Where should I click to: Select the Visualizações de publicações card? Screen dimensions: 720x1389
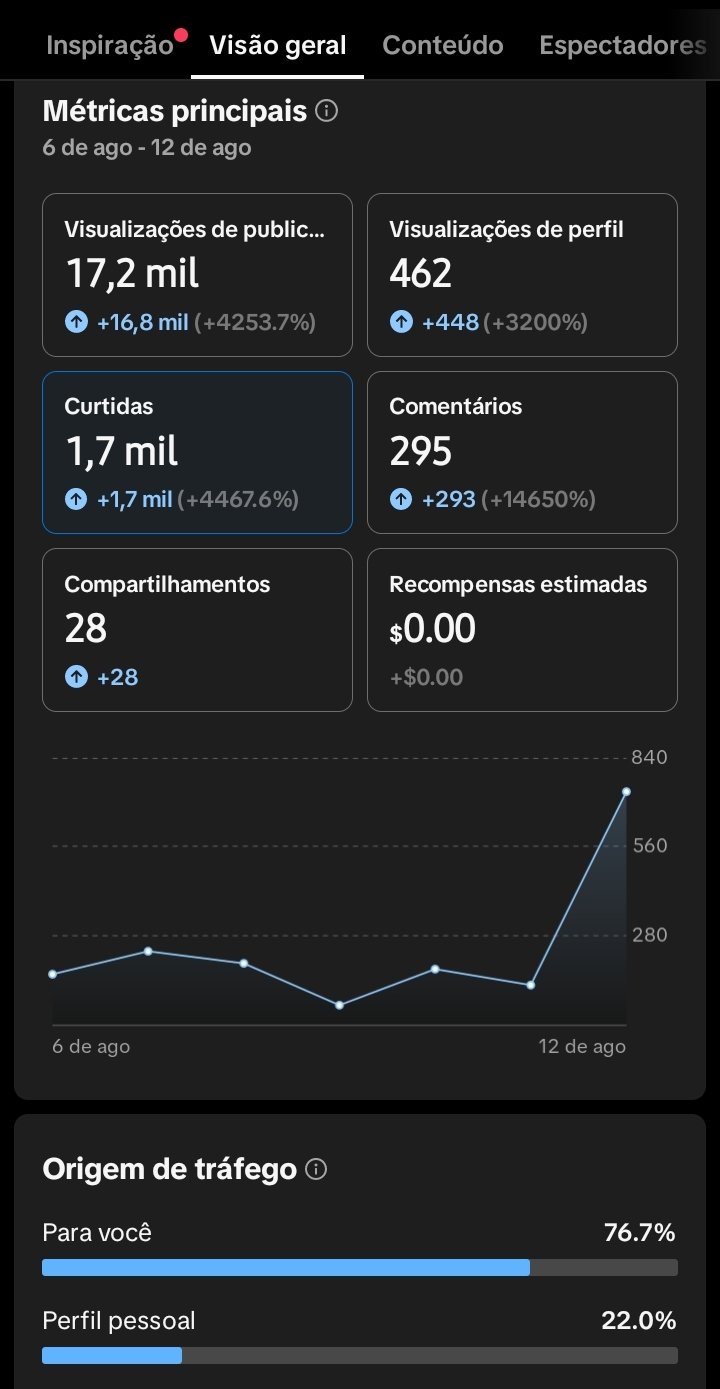197,275
